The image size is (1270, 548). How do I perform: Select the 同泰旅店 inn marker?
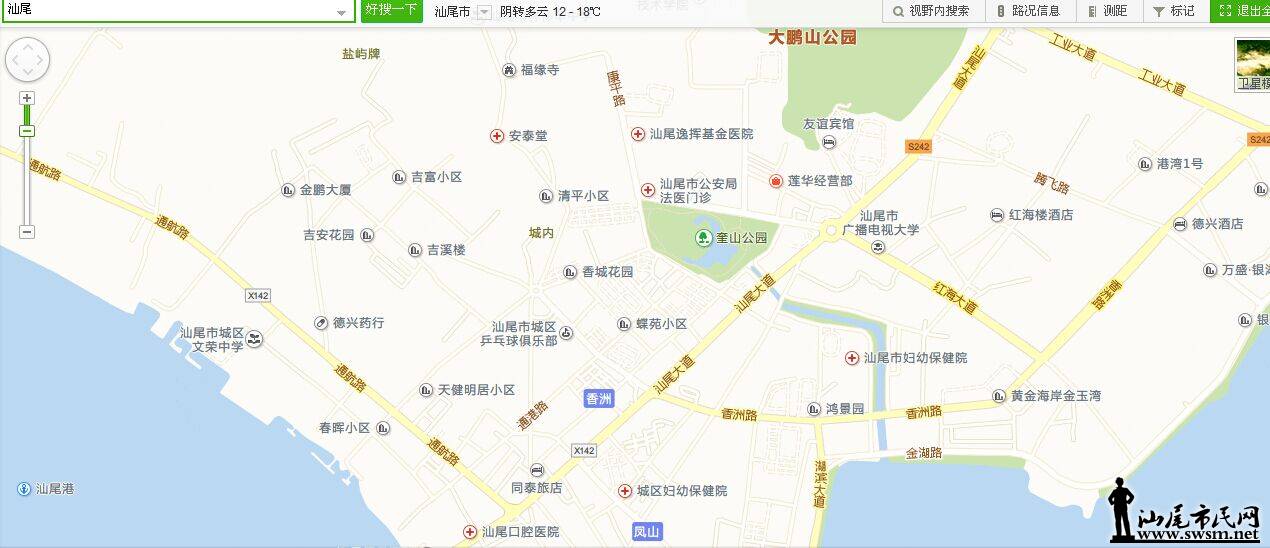point(537,470)
